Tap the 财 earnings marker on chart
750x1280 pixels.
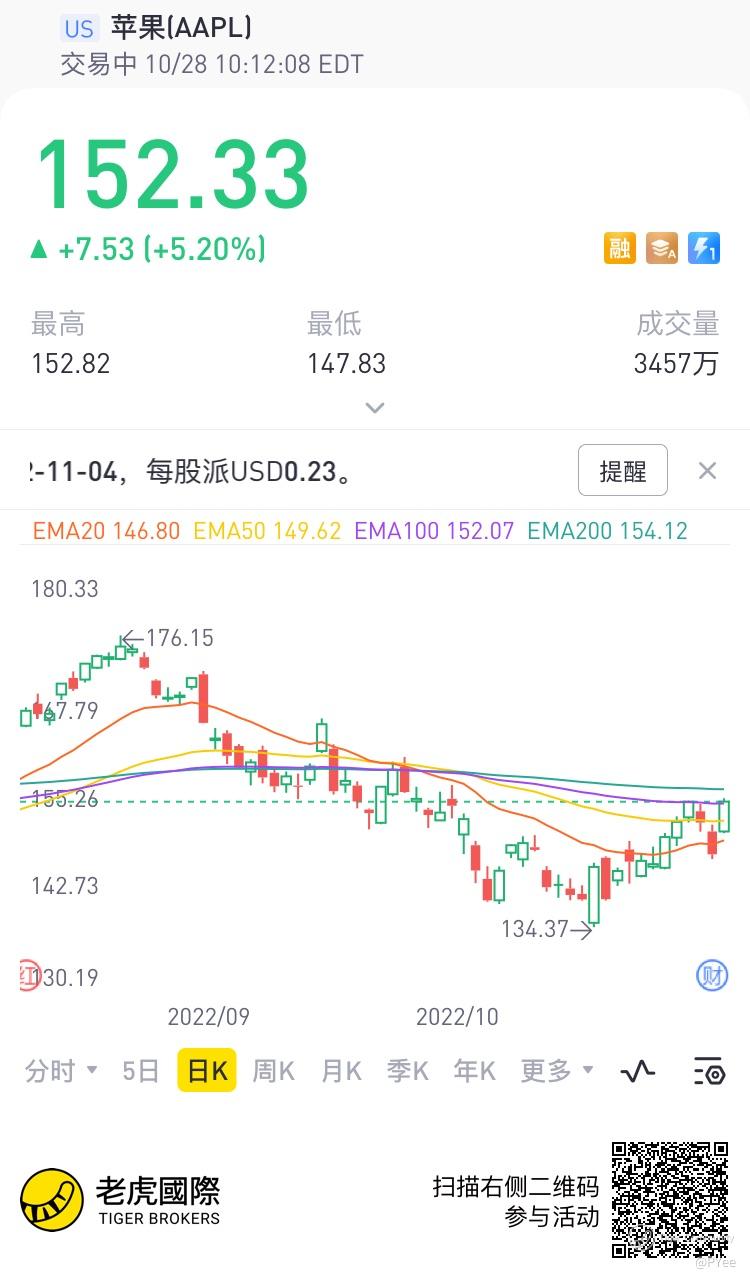(x=712, y=975)
